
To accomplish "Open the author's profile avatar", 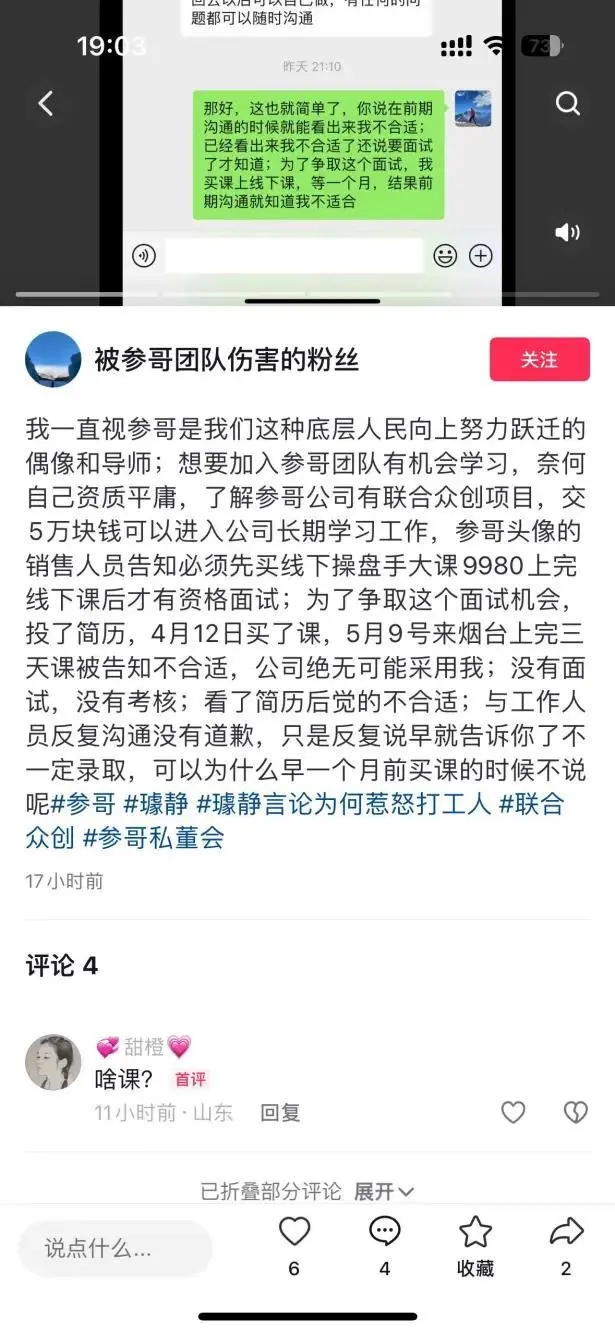I will [x=53, y=359].
